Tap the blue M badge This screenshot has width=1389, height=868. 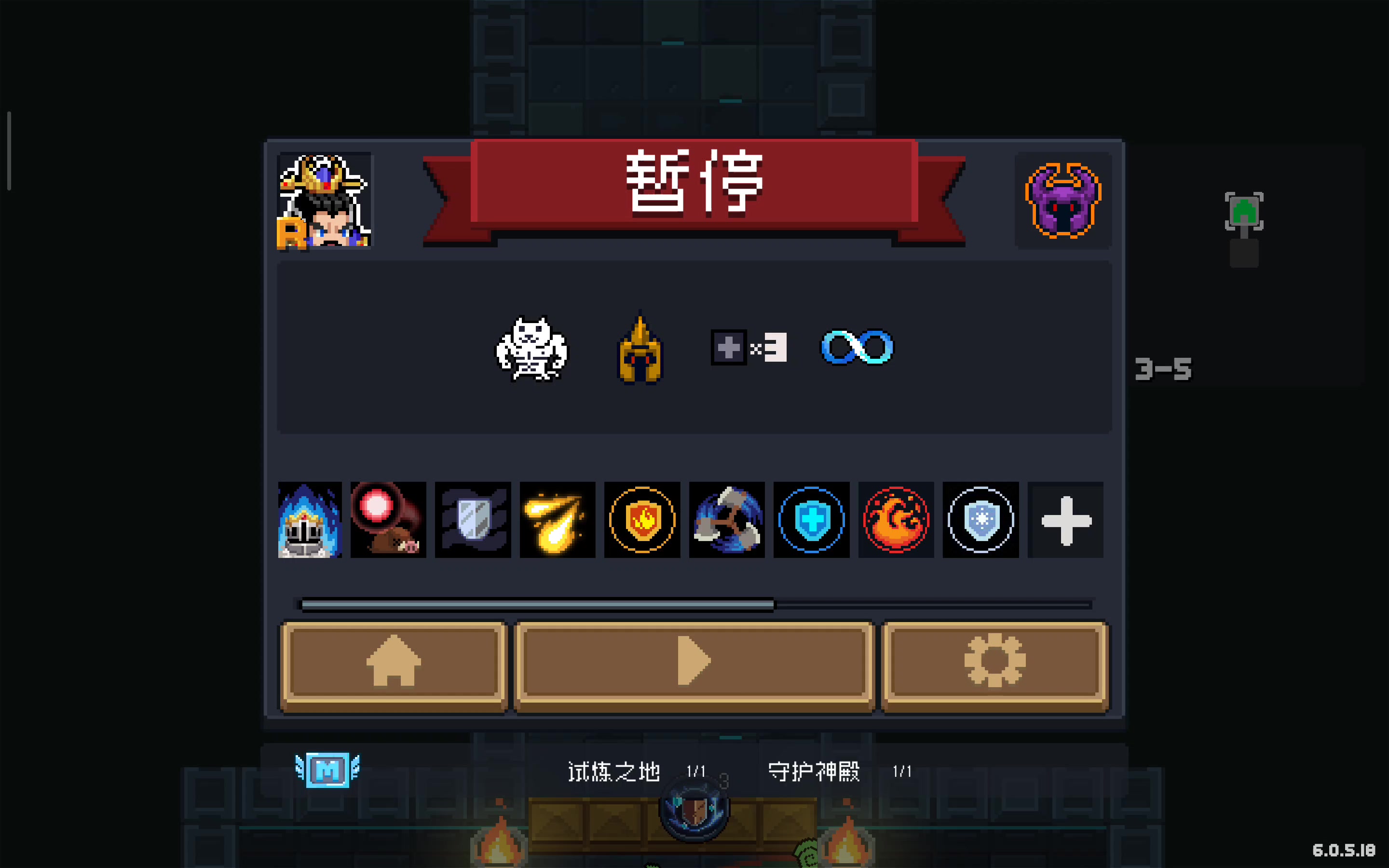click(x=328, y=770)
